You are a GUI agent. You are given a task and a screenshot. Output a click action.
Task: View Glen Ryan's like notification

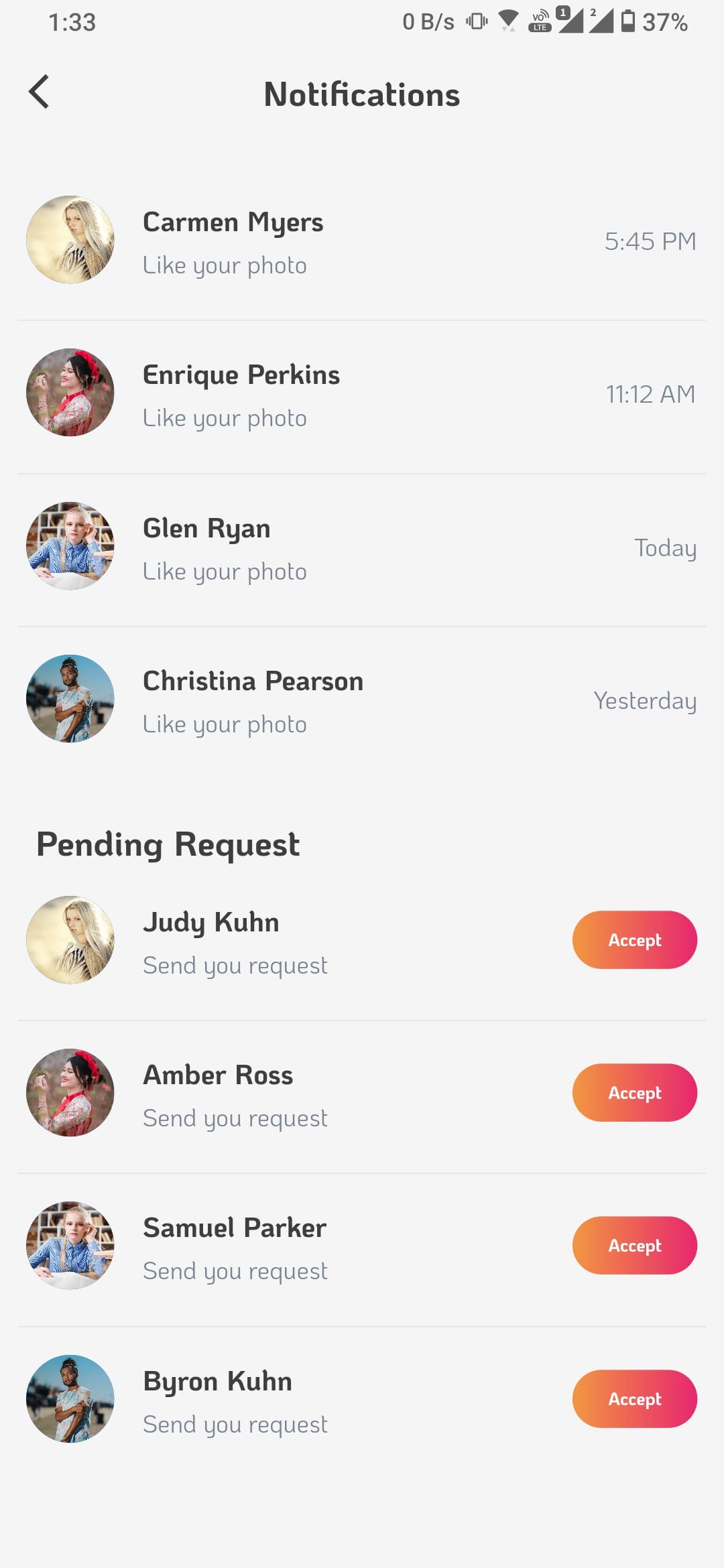point(362,548)
